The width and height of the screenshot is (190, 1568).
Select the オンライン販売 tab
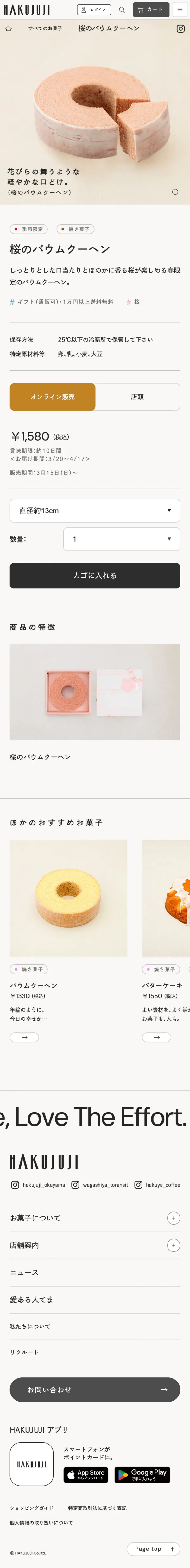53,397
